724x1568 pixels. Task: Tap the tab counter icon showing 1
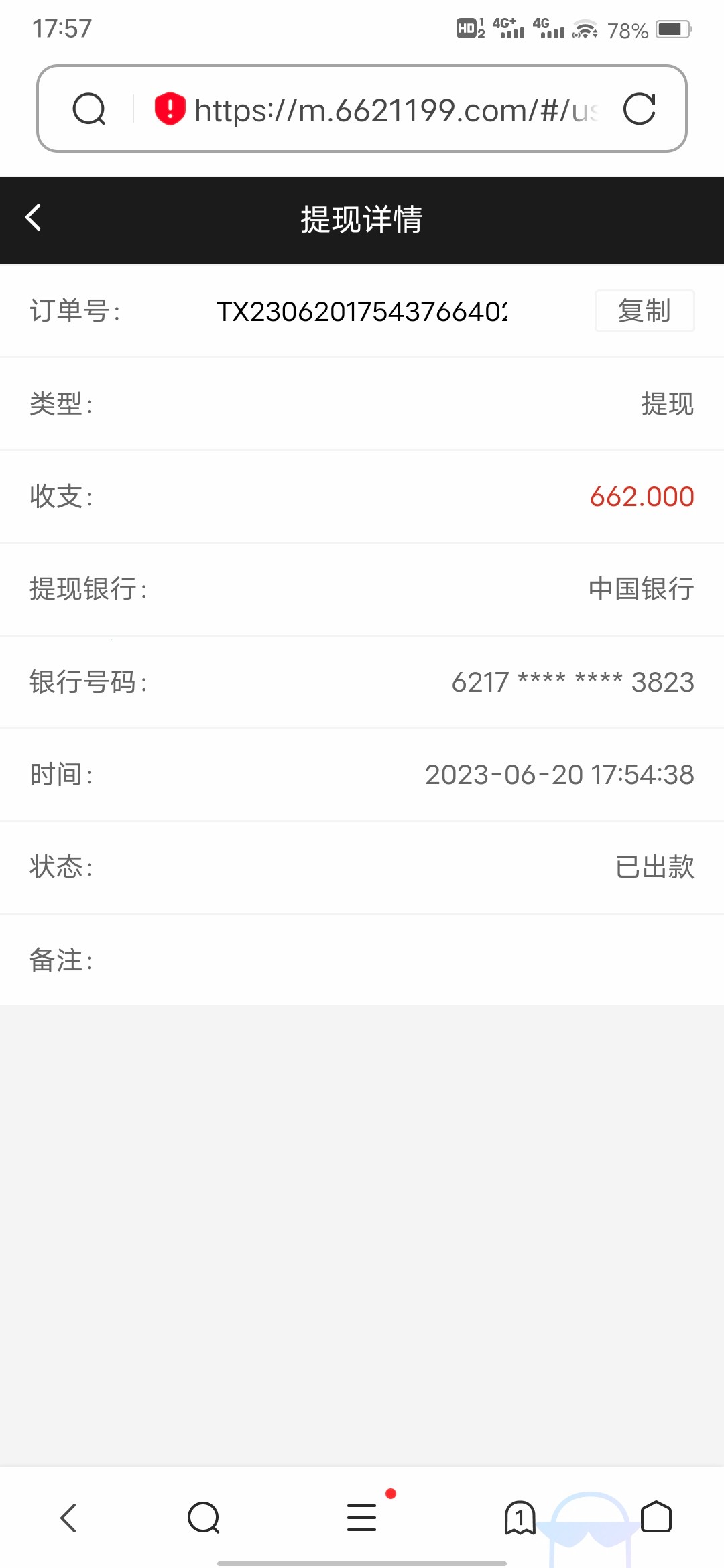pos(520,1518)
